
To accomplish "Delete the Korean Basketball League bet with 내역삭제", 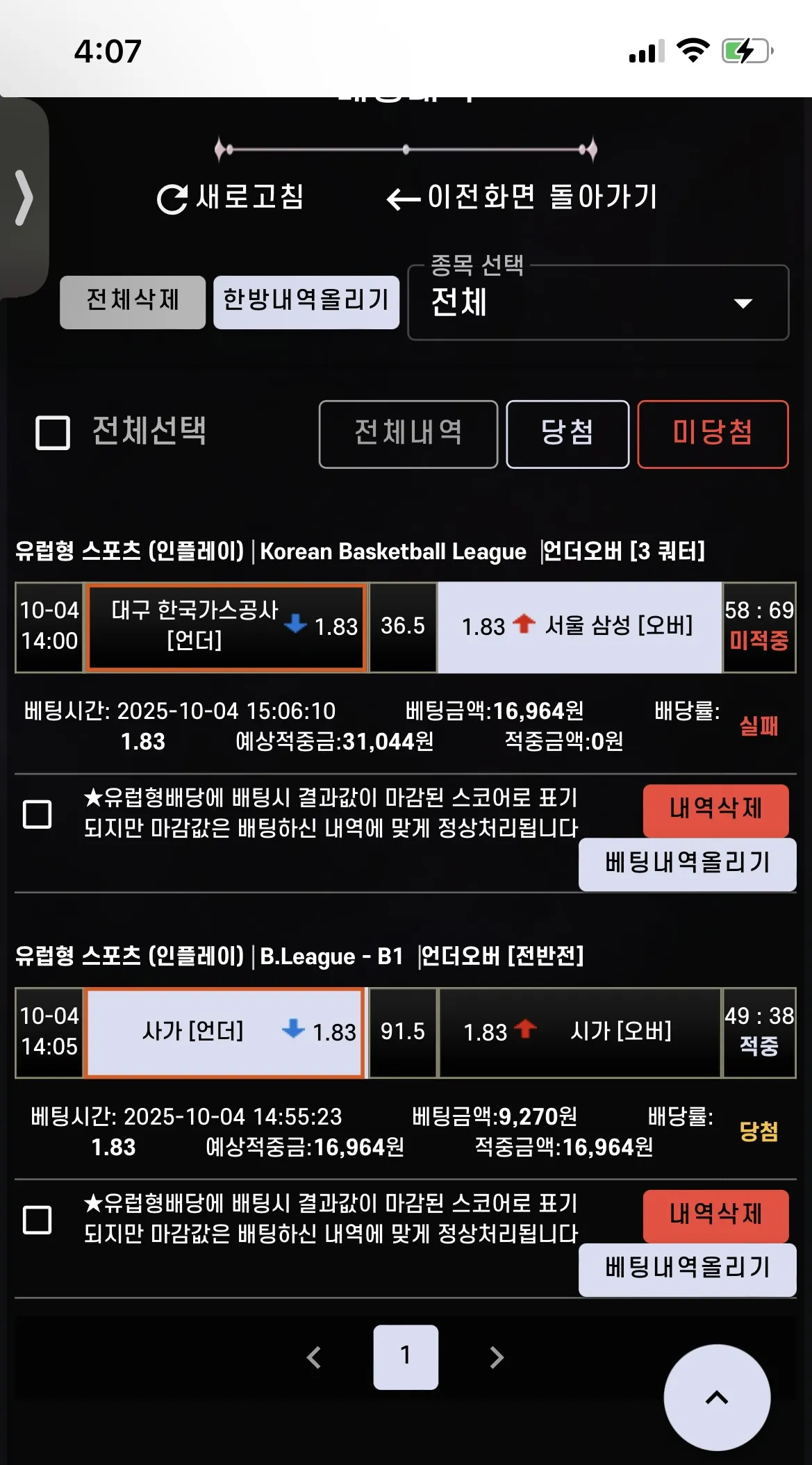I will [x=715, y=810].
